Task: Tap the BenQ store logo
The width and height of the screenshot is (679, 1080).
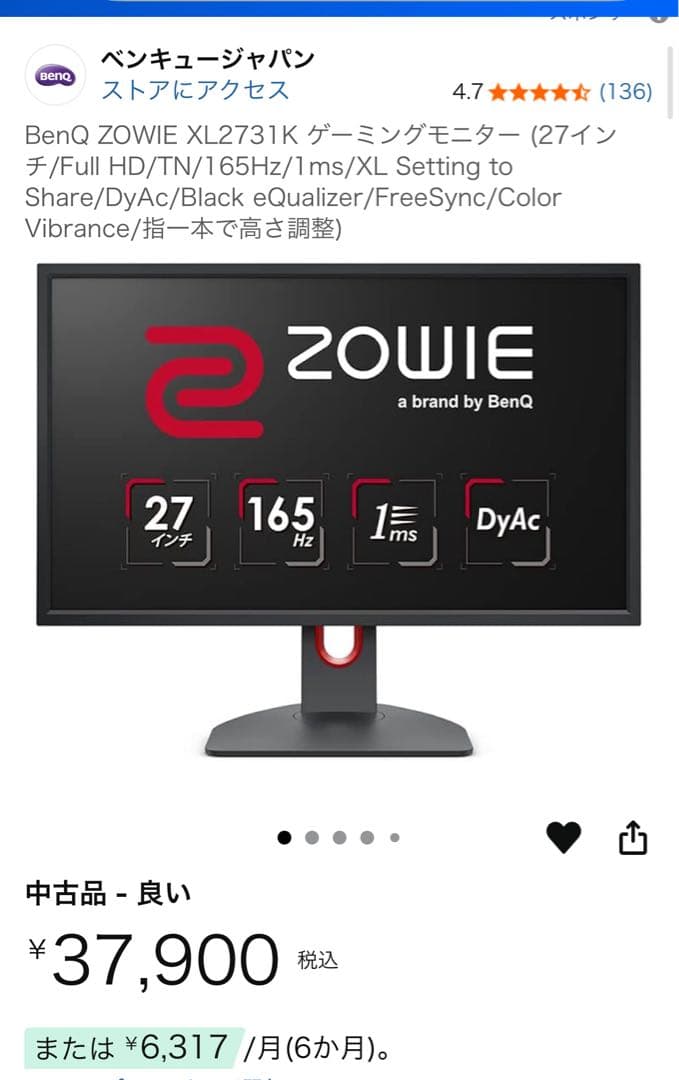Action: (x=55, y=75)
